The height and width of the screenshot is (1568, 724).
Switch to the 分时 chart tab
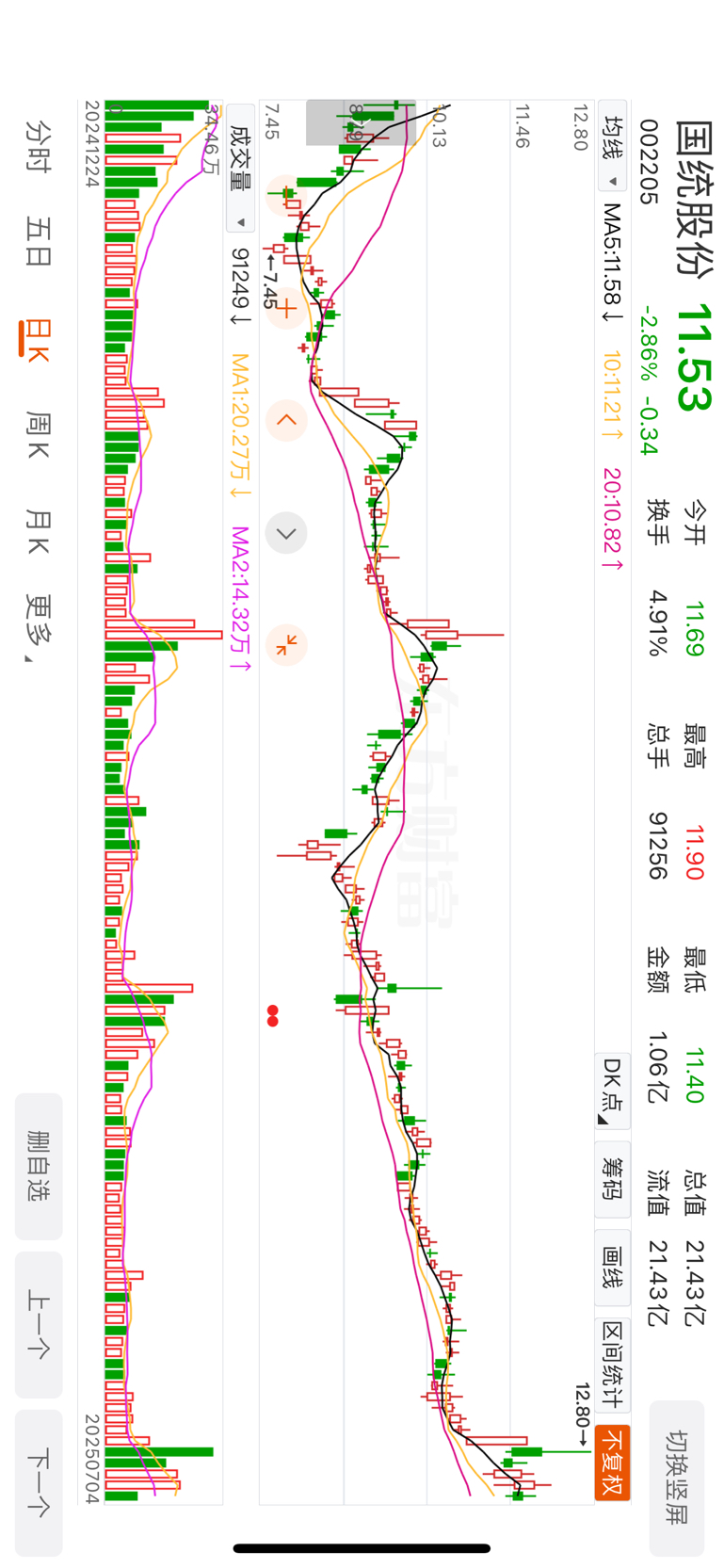pyautogui.click(x=38, y=146)
